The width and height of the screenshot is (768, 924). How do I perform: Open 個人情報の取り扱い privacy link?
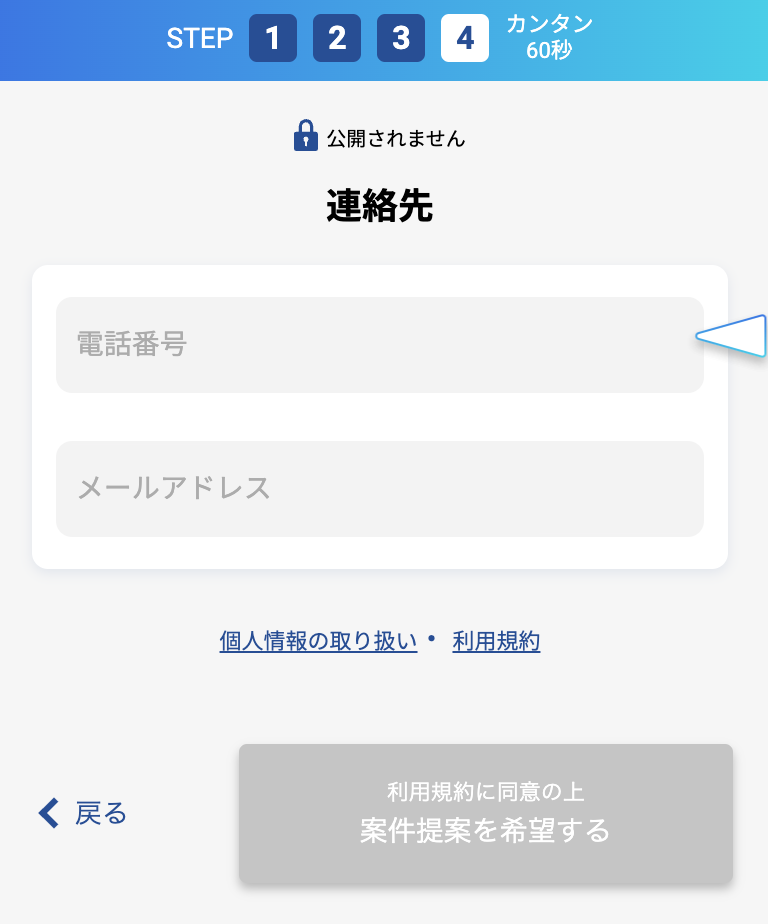tap(318, 641)
